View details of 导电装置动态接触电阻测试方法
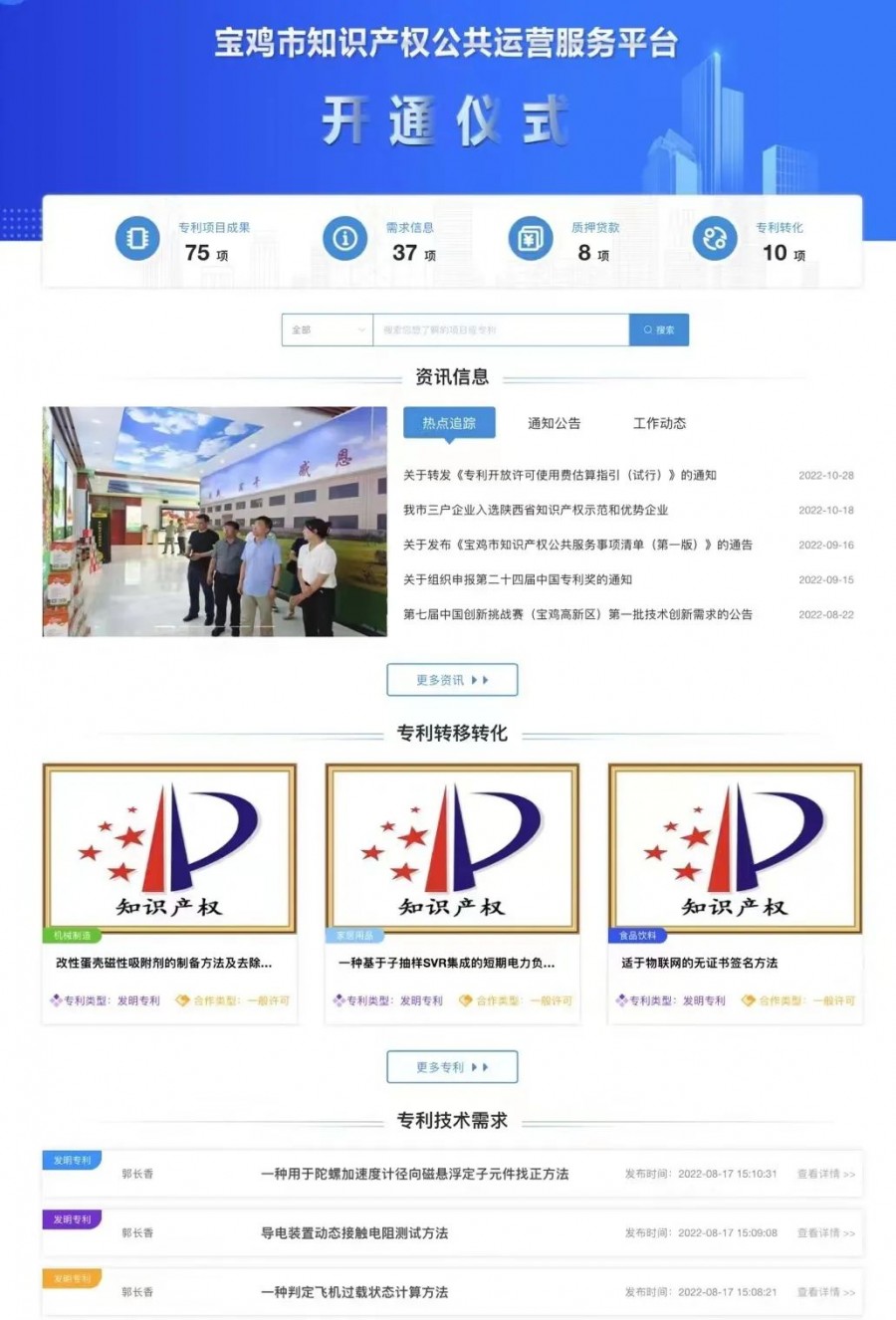Screen dimensions: 896x1320 coord(825,1232)
